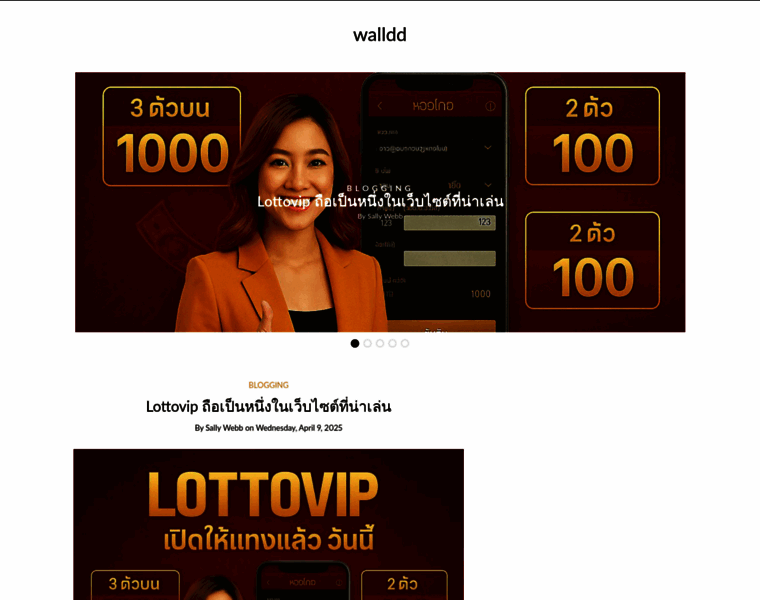
Task: Go to the second slide dot
Action: tap(367, 343)
